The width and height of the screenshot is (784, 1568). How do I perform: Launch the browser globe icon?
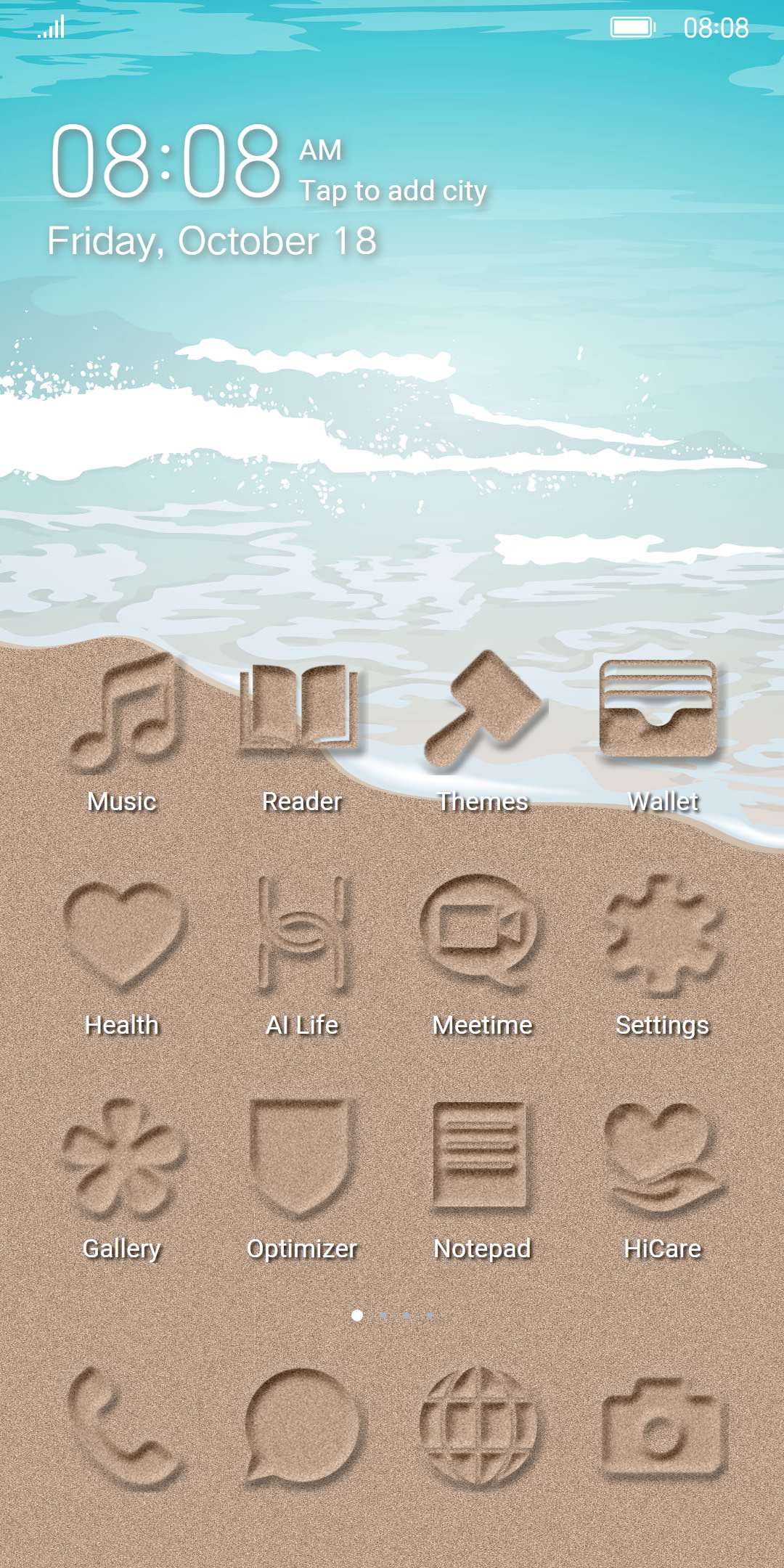tap(479, 1426)
